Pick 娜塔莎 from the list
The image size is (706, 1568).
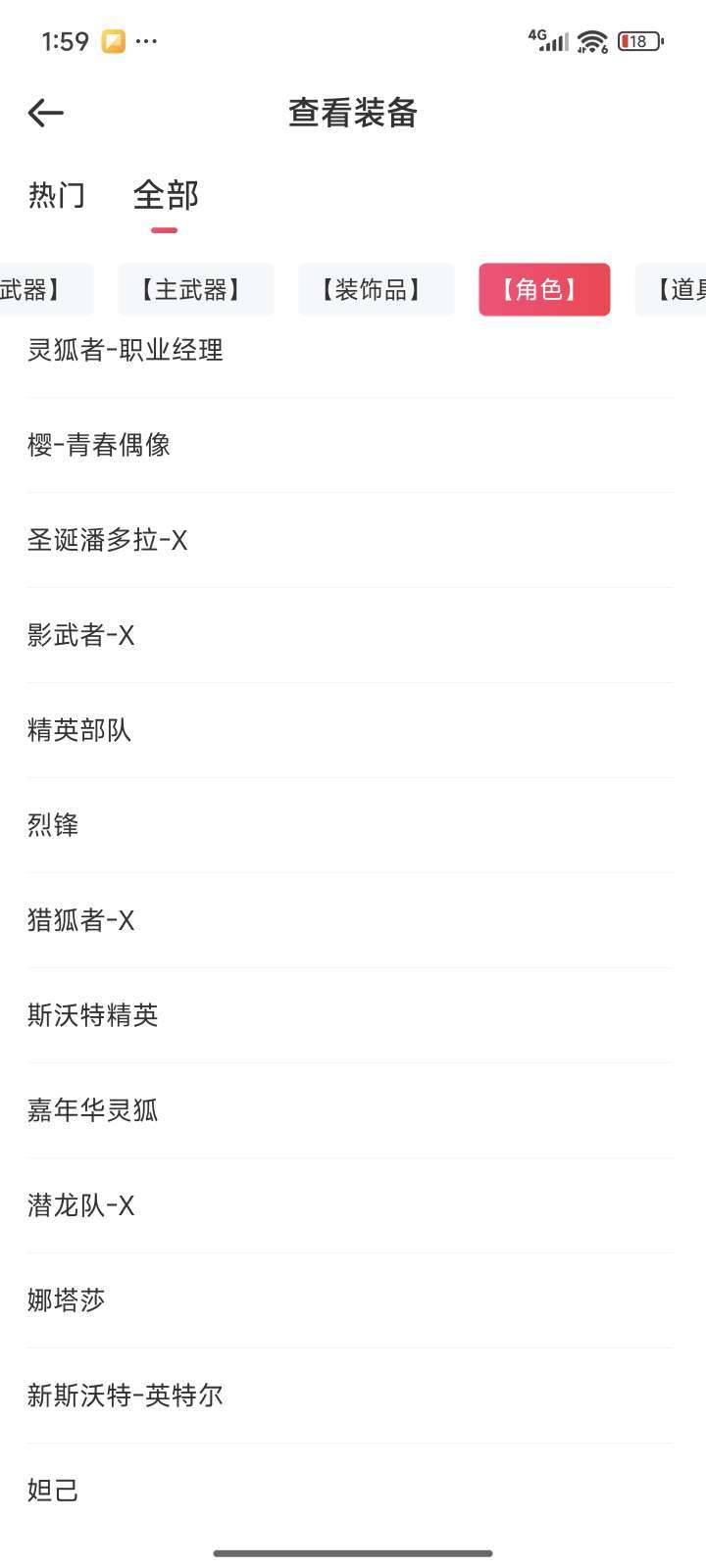point(67,1300)
